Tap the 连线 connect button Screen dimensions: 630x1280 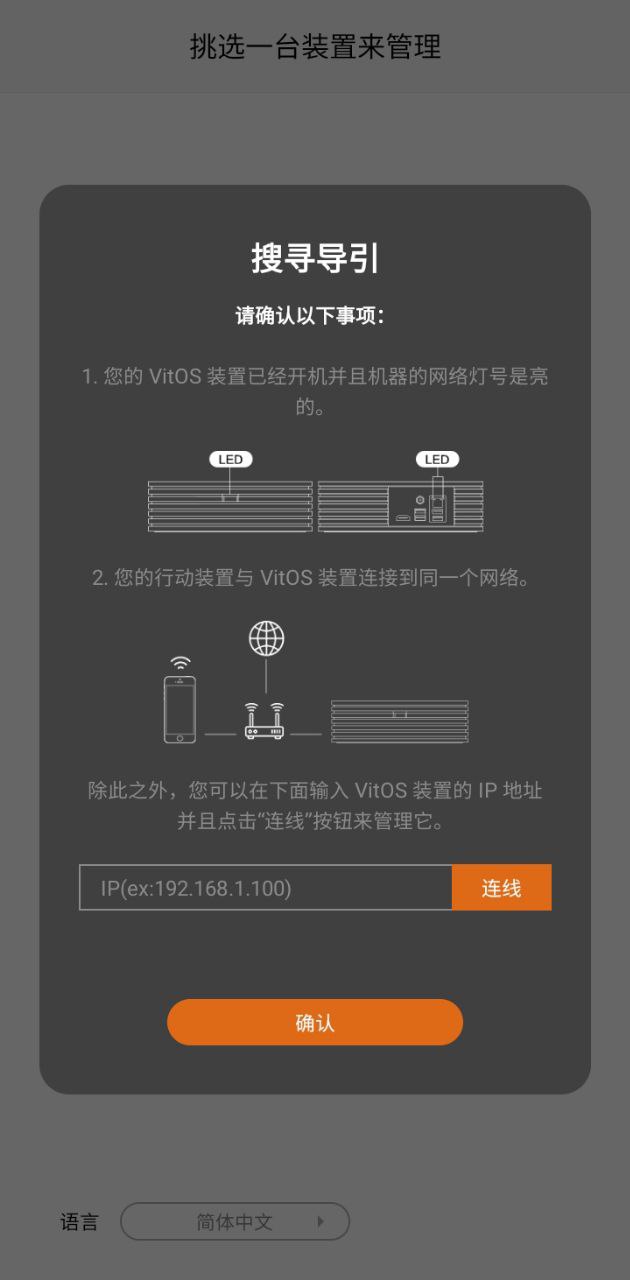click(501, 888)
